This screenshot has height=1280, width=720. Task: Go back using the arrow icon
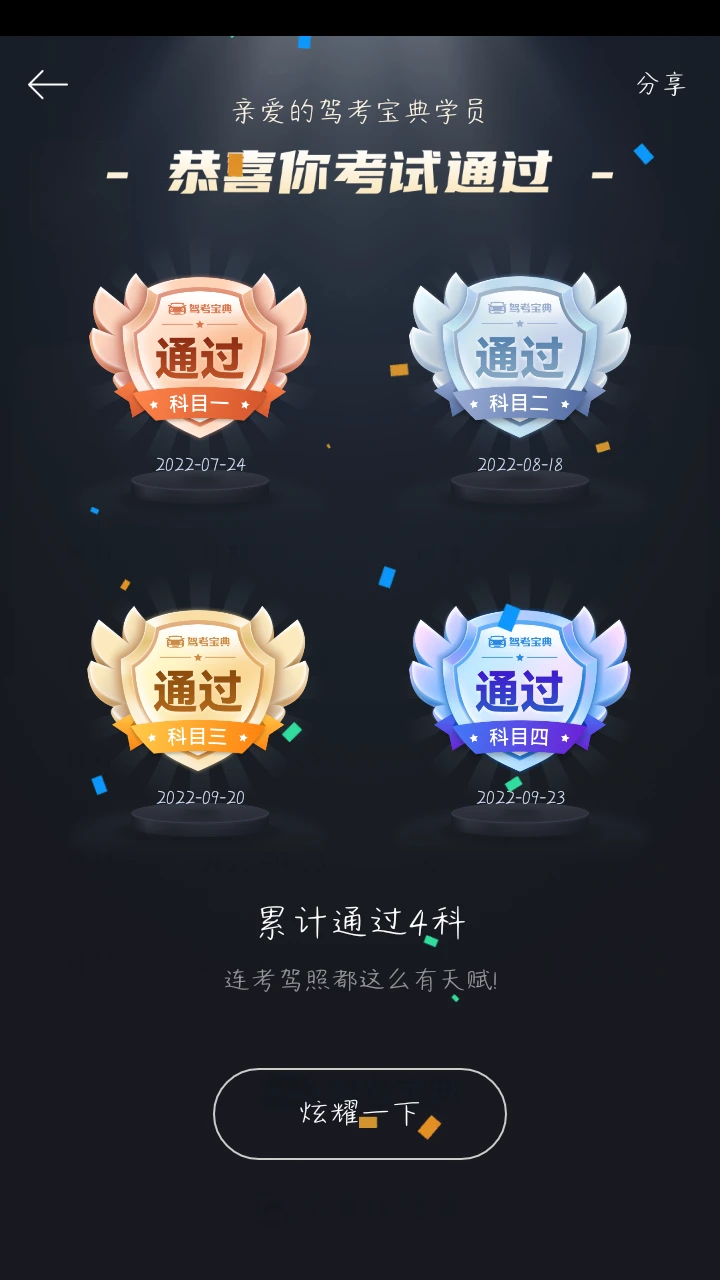point(48,85)
